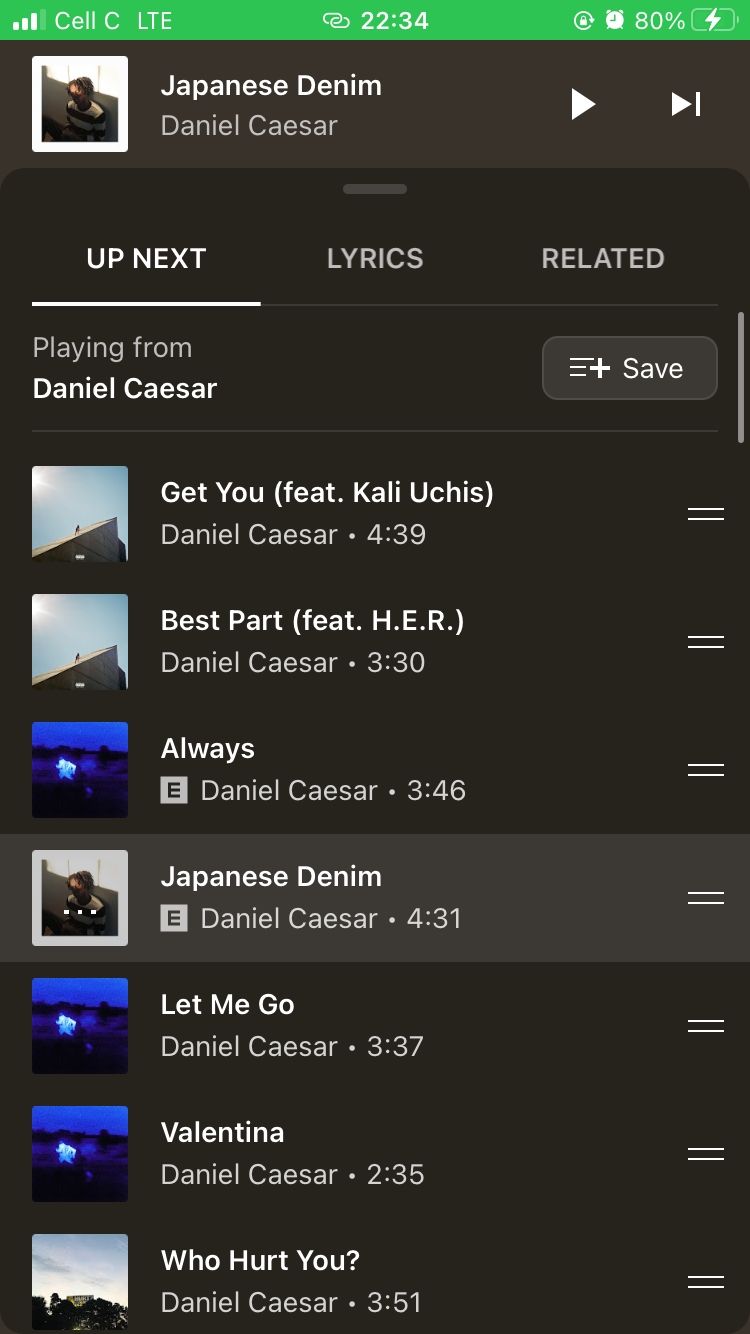Grab the reorder handle beside Let Me Go
The height and width of the screenshot is (1334, 750).
(x=705, y=1025)
